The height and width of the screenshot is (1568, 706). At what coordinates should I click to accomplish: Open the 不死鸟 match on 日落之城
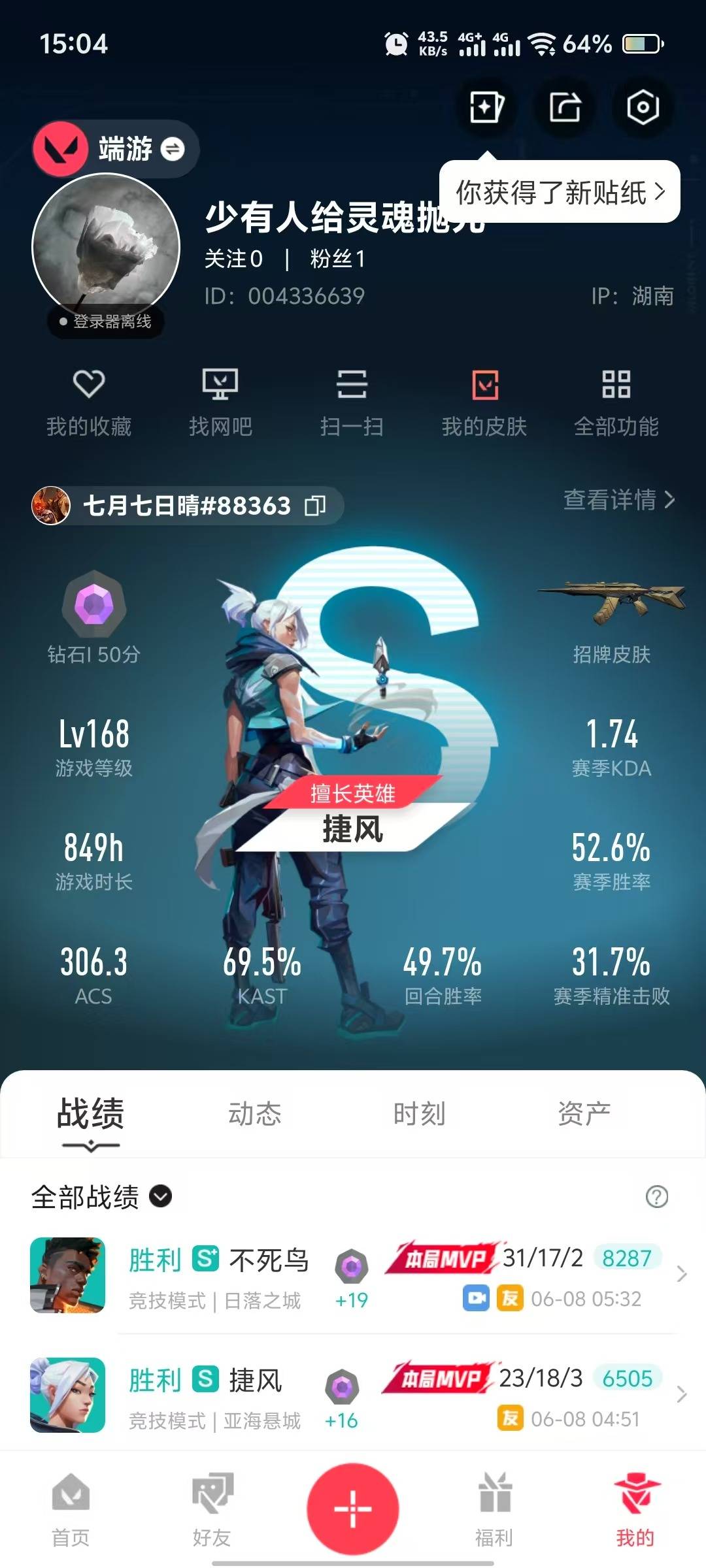353,1275
